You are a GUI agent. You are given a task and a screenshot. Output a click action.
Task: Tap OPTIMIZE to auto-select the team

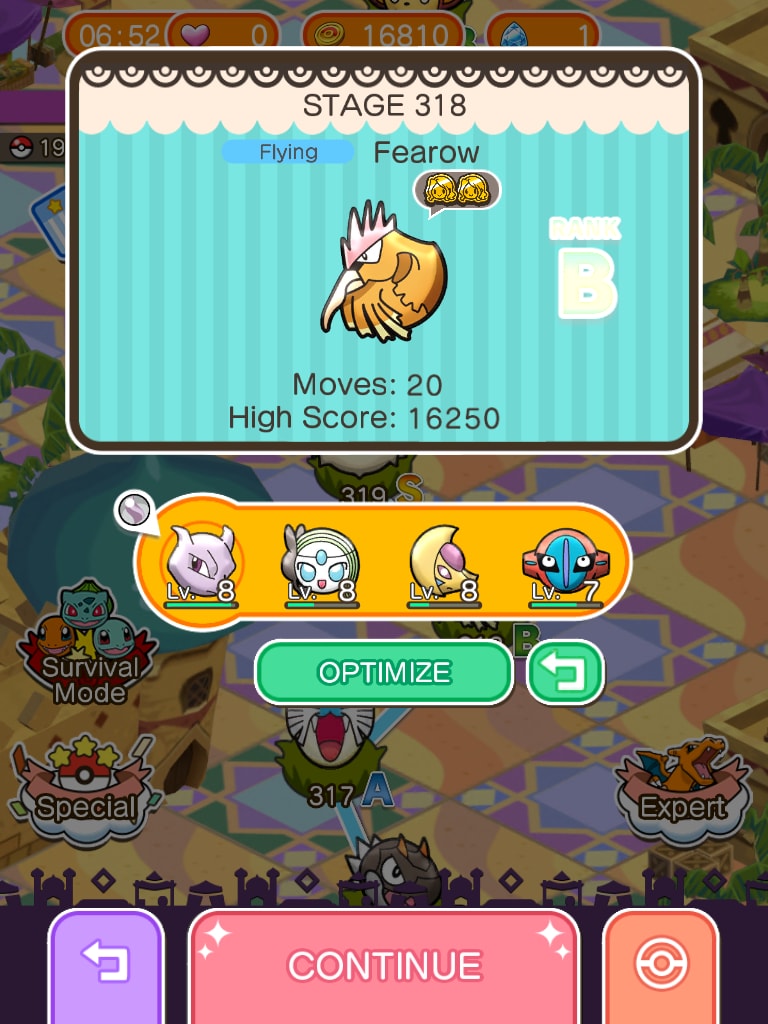click(x=384, y=673)
